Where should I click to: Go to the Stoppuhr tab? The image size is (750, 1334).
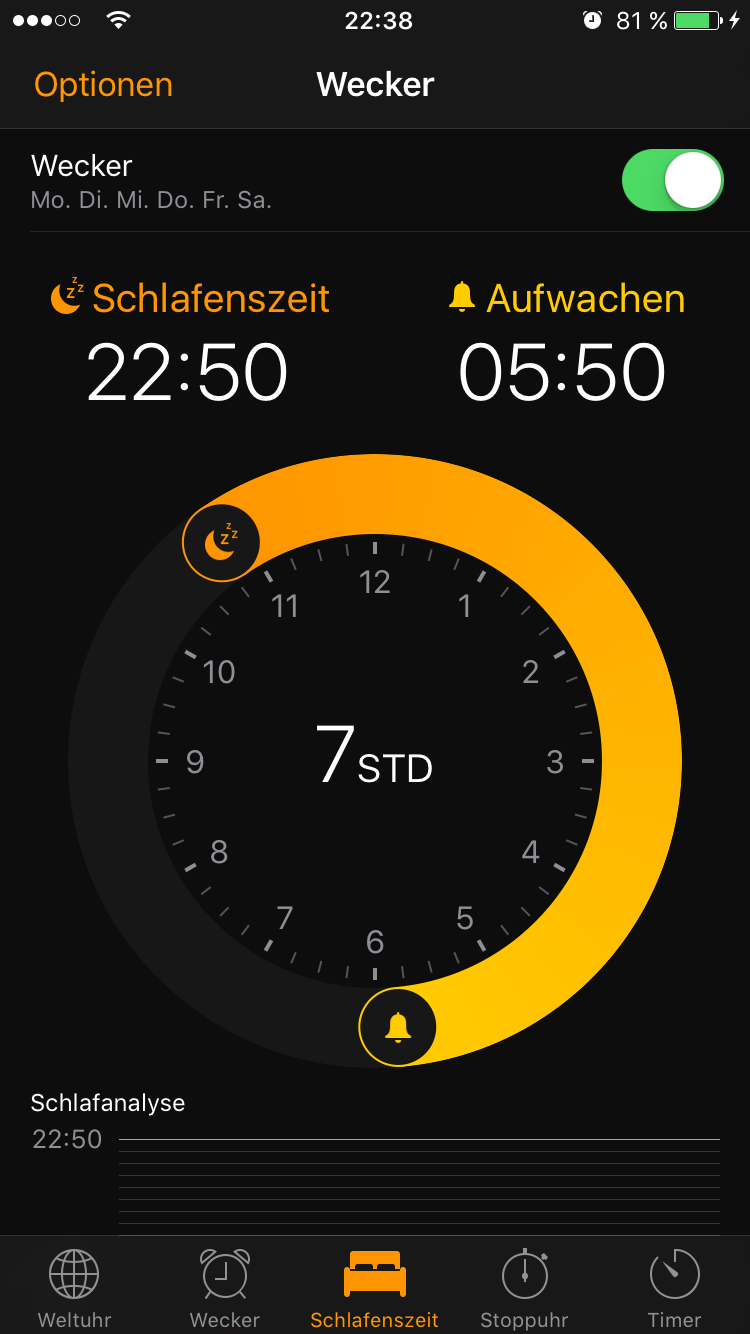pyautogui.click(x=525, y=1289)
